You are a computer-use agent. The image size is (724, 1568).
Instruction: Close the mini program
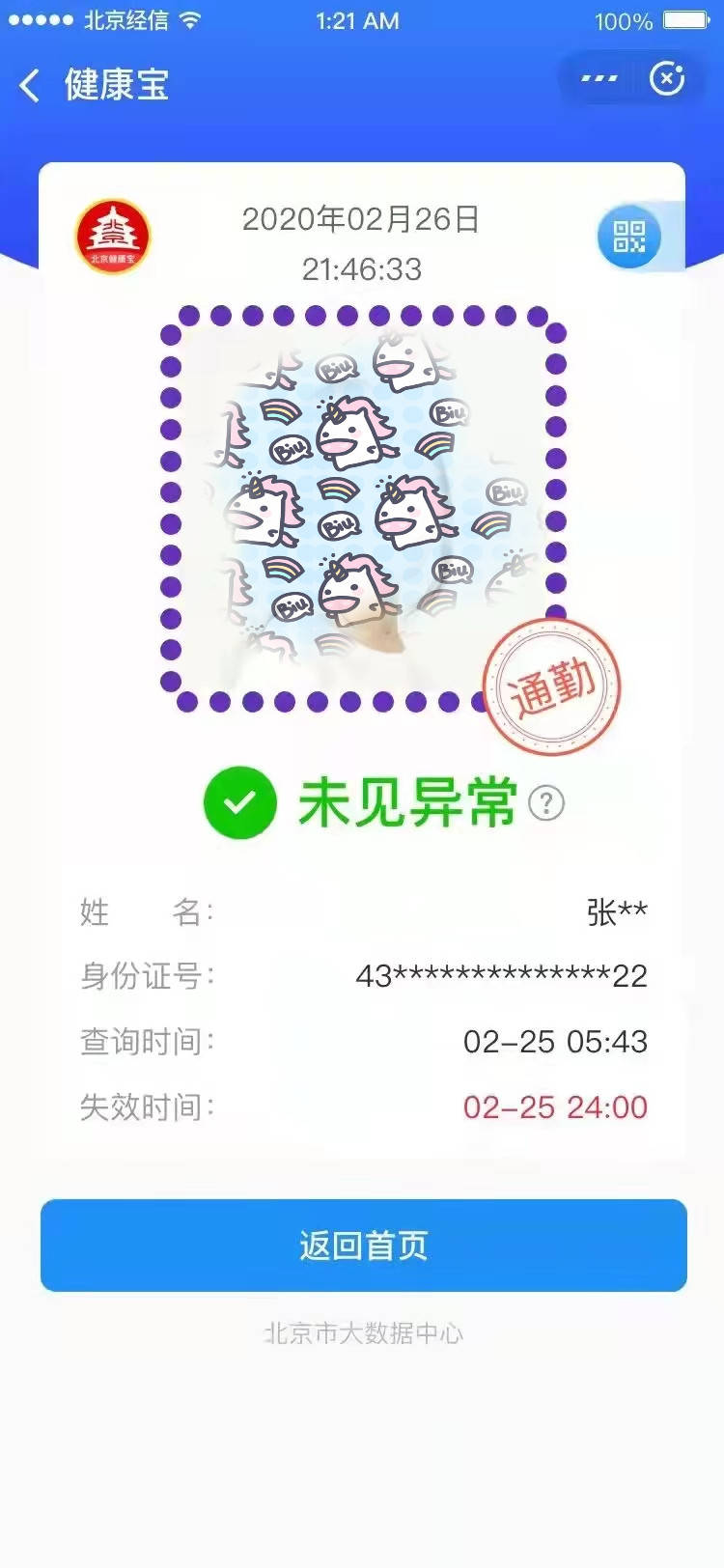pos(667,79)
